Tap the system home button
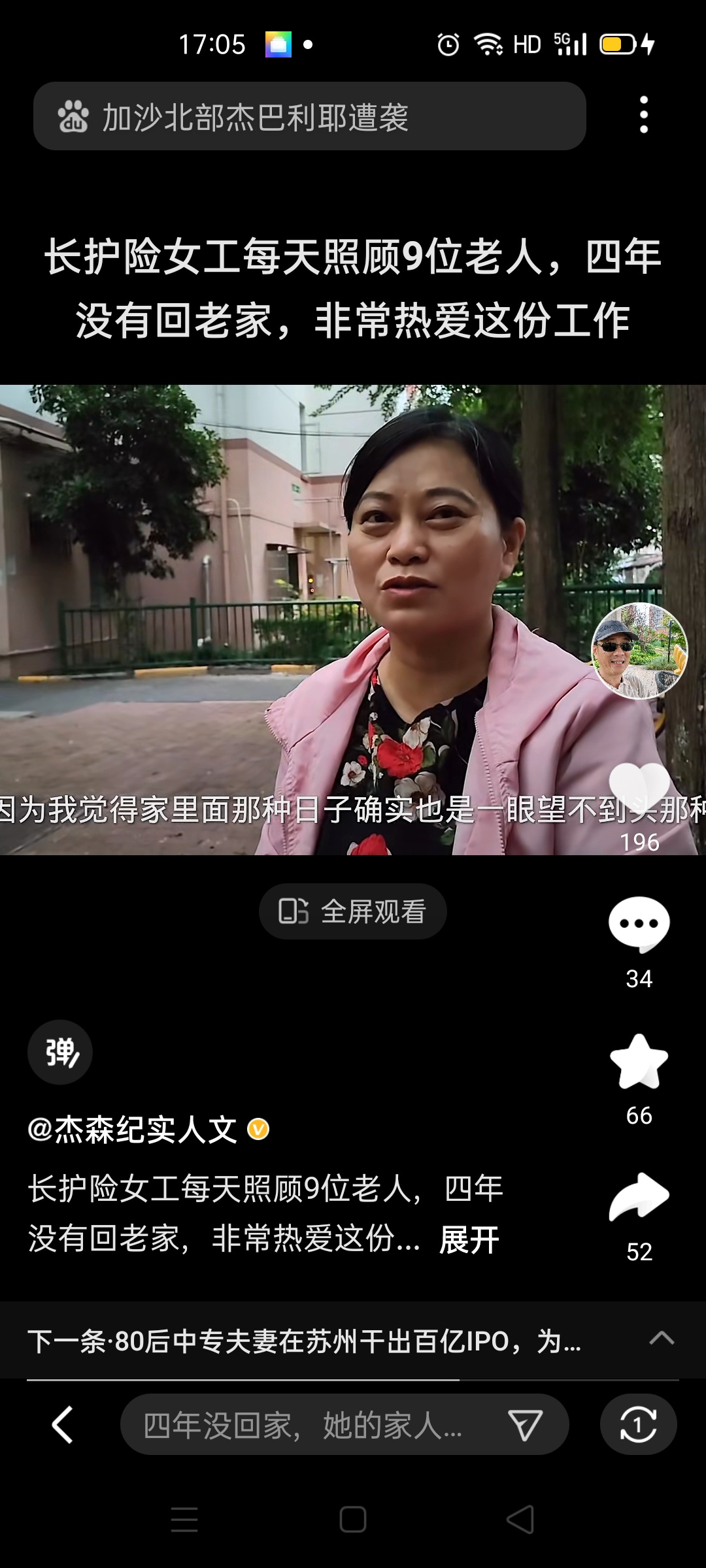The width and height of the screenshot is (706, 1568). [x=353, y=1519]
